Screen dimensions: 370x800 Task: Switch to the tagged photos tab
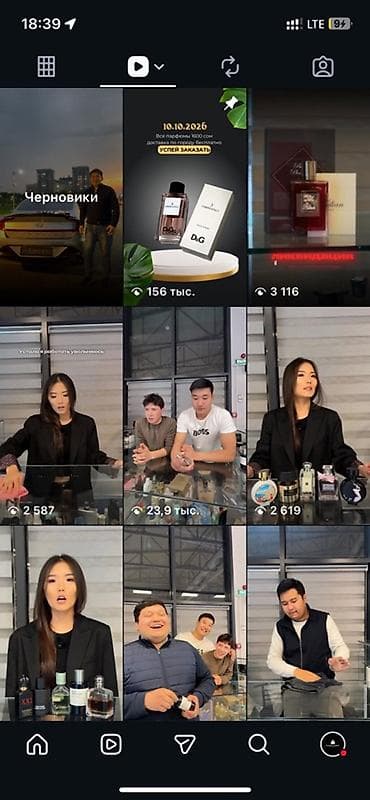click(x=323, y=66)
